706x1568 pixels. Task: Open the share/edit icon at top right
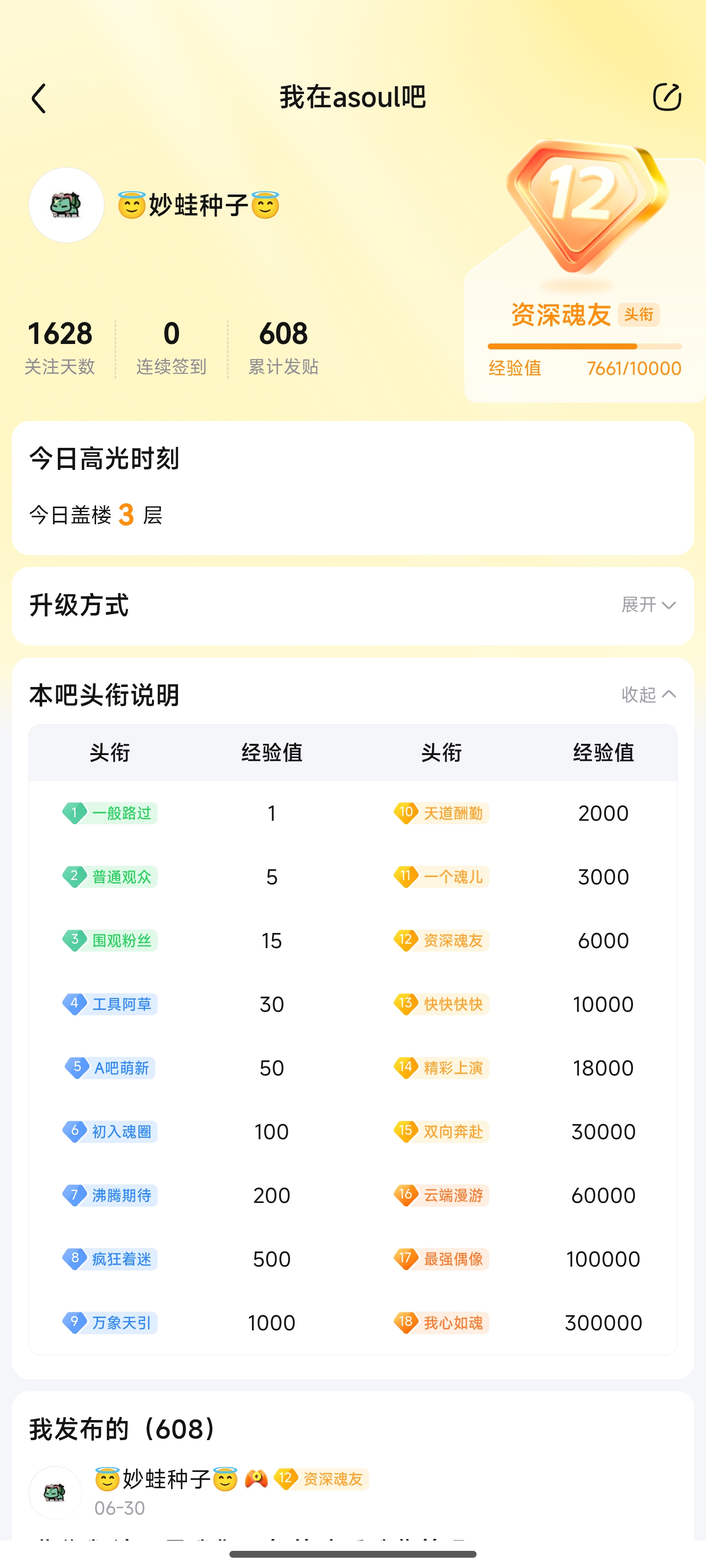coord(666,97)
